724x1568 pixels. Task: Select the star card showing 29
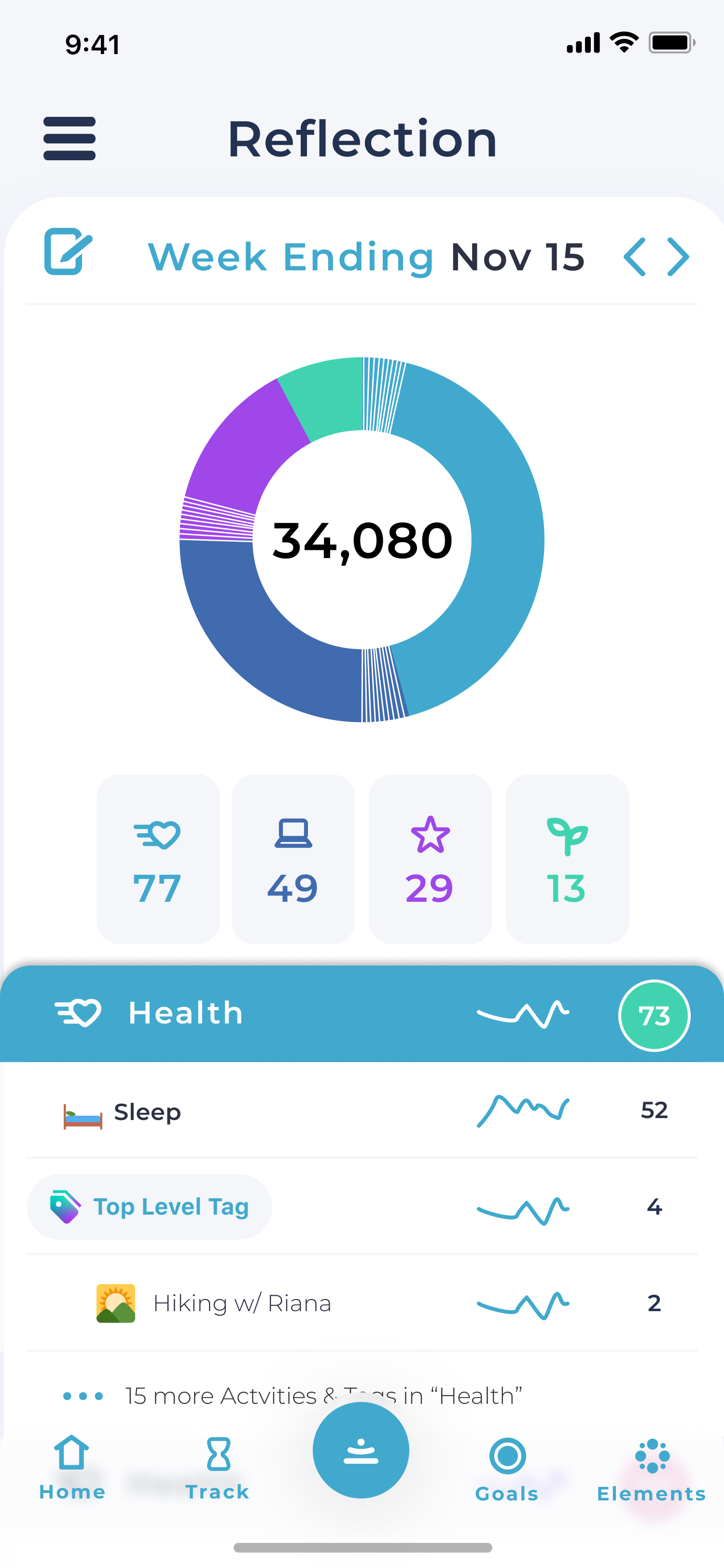tap(430, 859)
